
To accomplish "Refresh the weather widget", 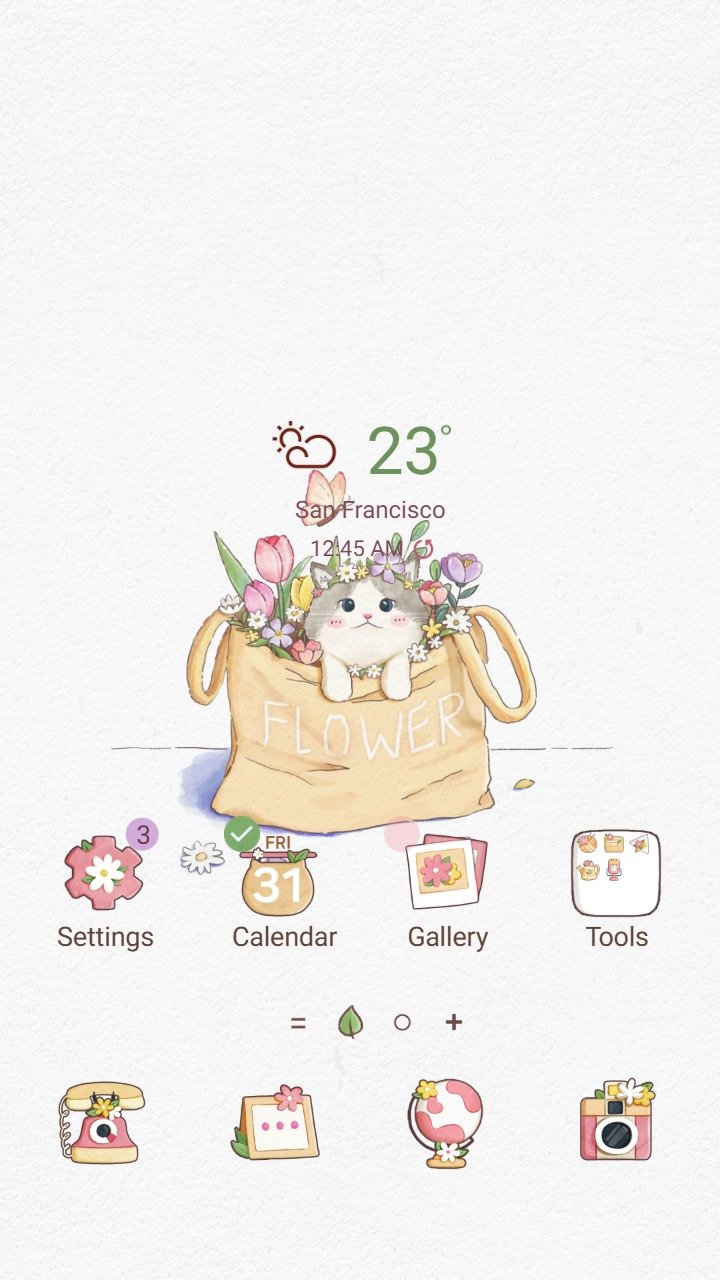I will click(424, 548).
